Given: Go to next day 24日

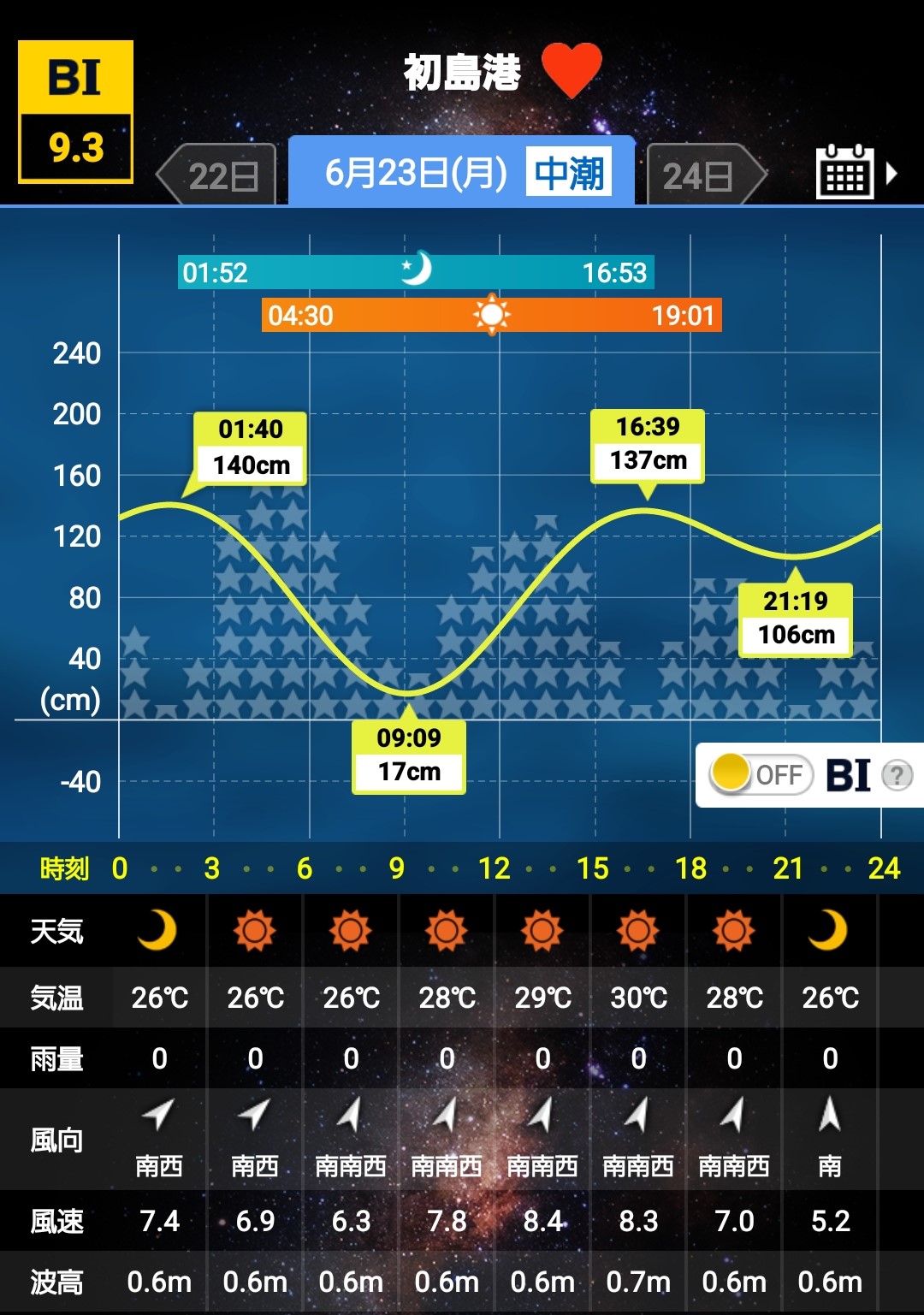Looking at the screenshot, I should pyautogui.click(x=703, y=175).
